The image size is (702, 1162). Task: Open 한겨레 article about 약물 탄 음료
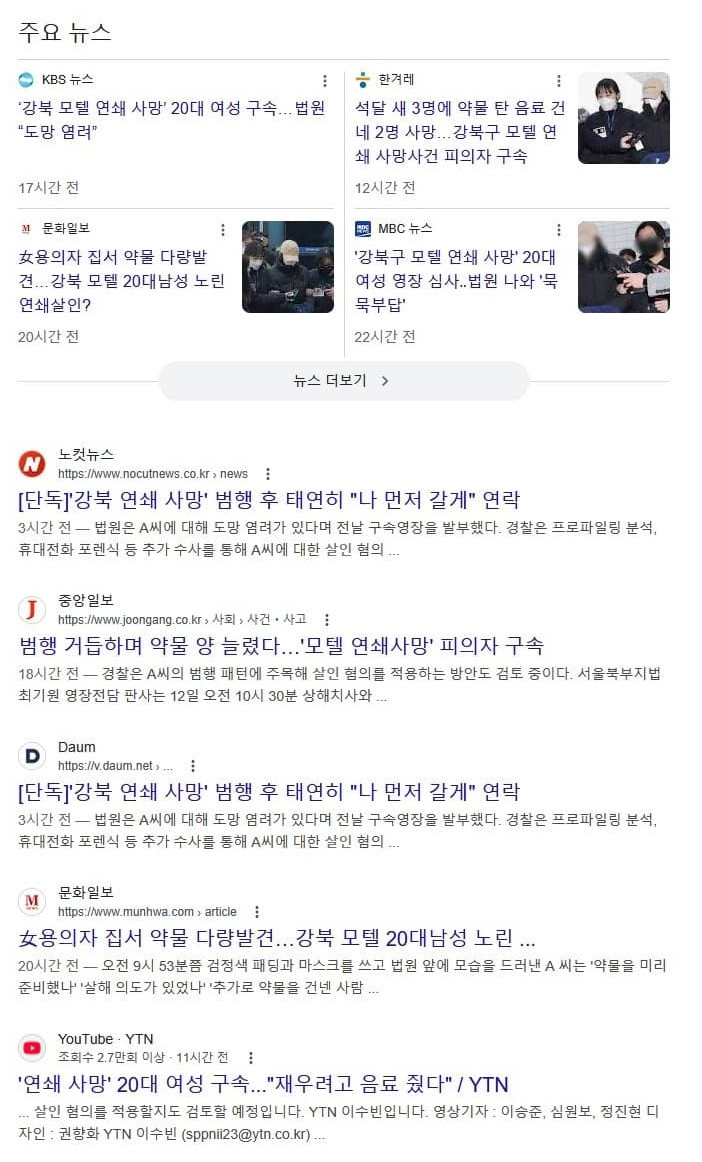pos(460,132)
